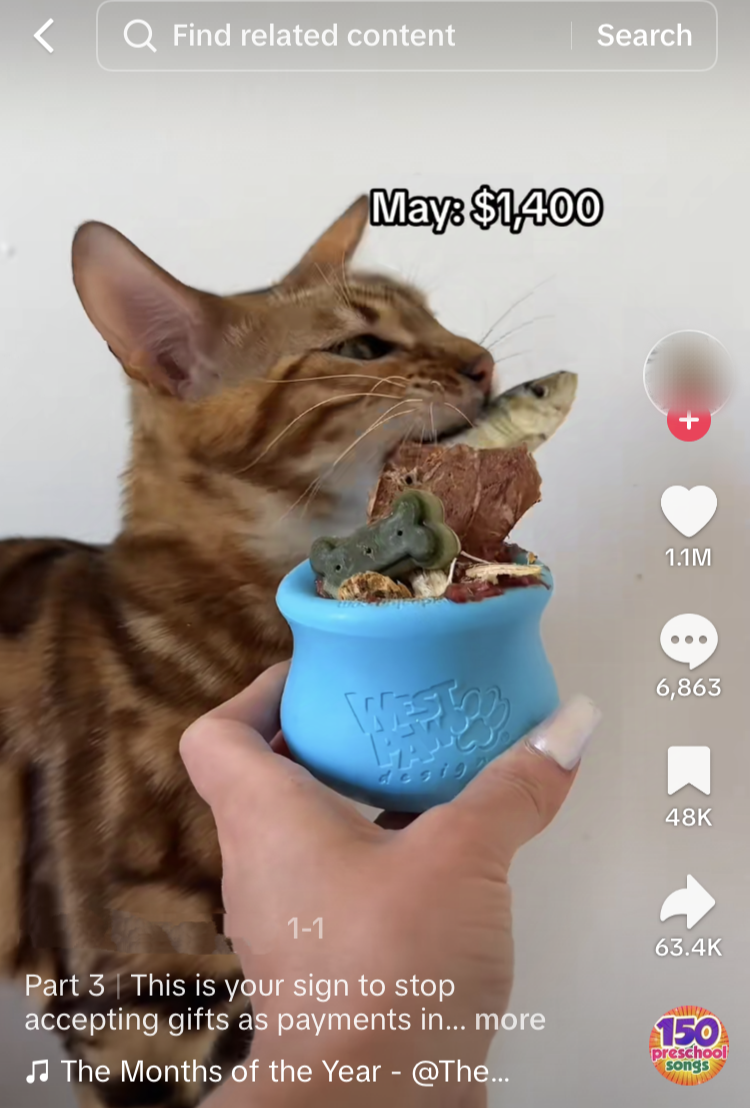
Task: Open the creator's profile picture
Action: pos(688,373)
